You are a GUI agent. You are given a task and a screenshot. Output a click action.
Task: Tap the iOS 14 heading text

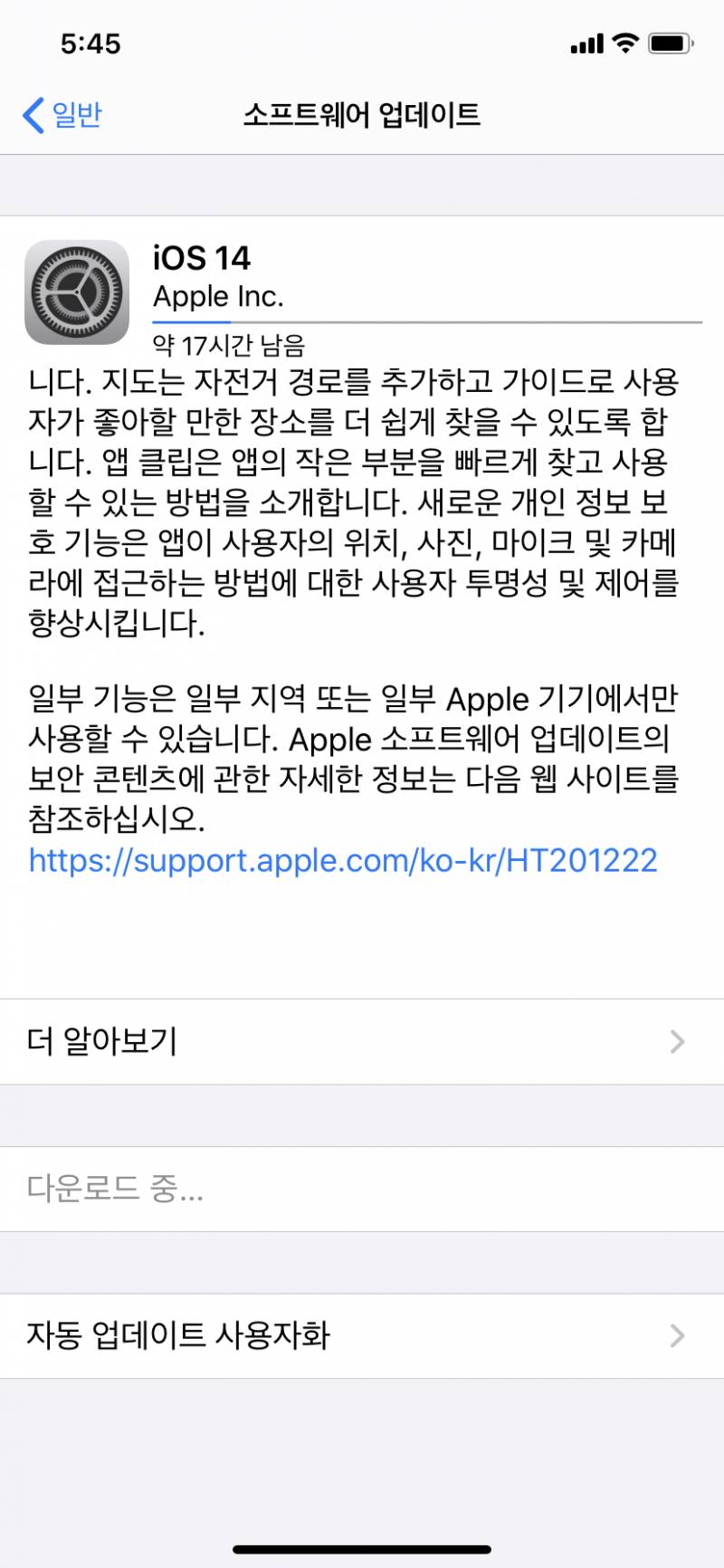[201, 260]
